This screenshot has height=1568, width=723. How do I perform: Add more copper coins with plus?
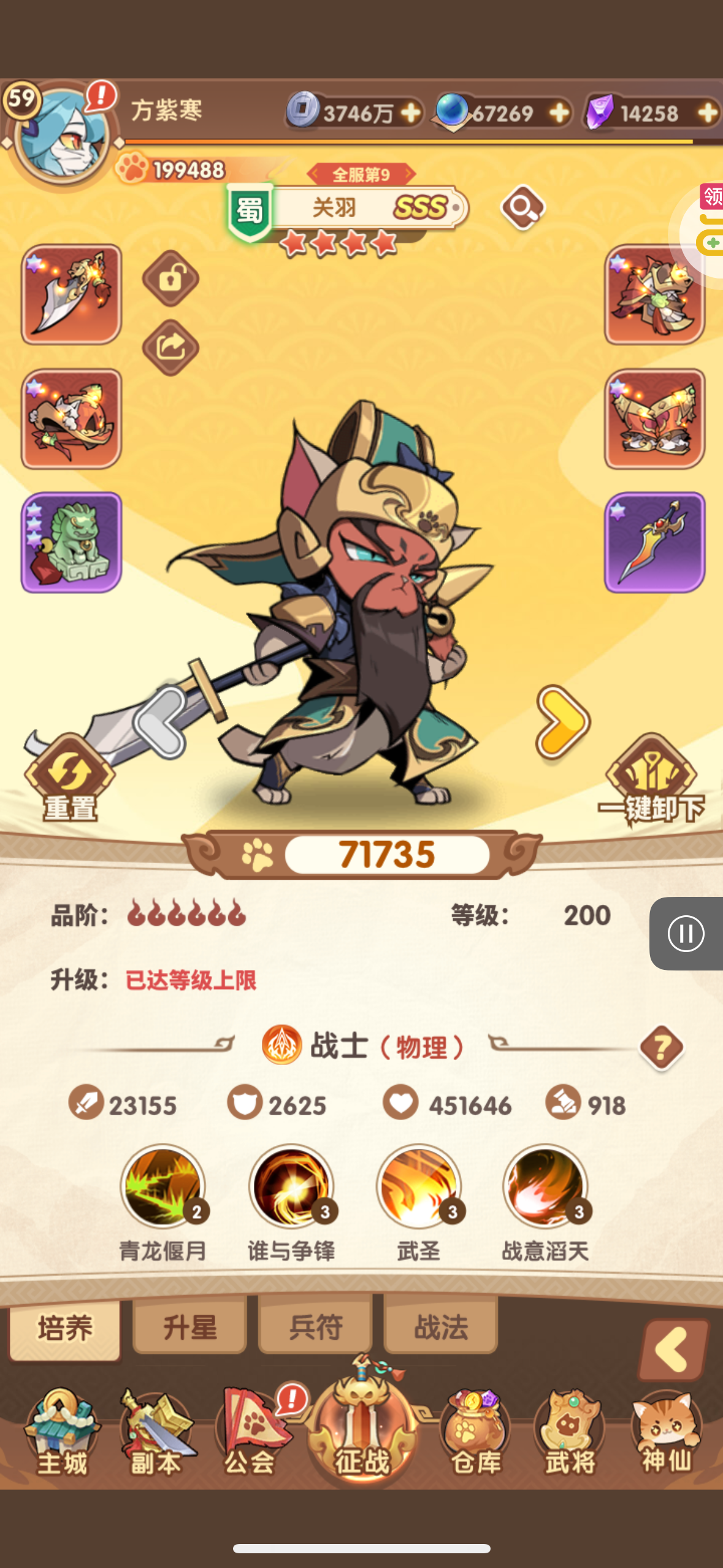point(411,113)
